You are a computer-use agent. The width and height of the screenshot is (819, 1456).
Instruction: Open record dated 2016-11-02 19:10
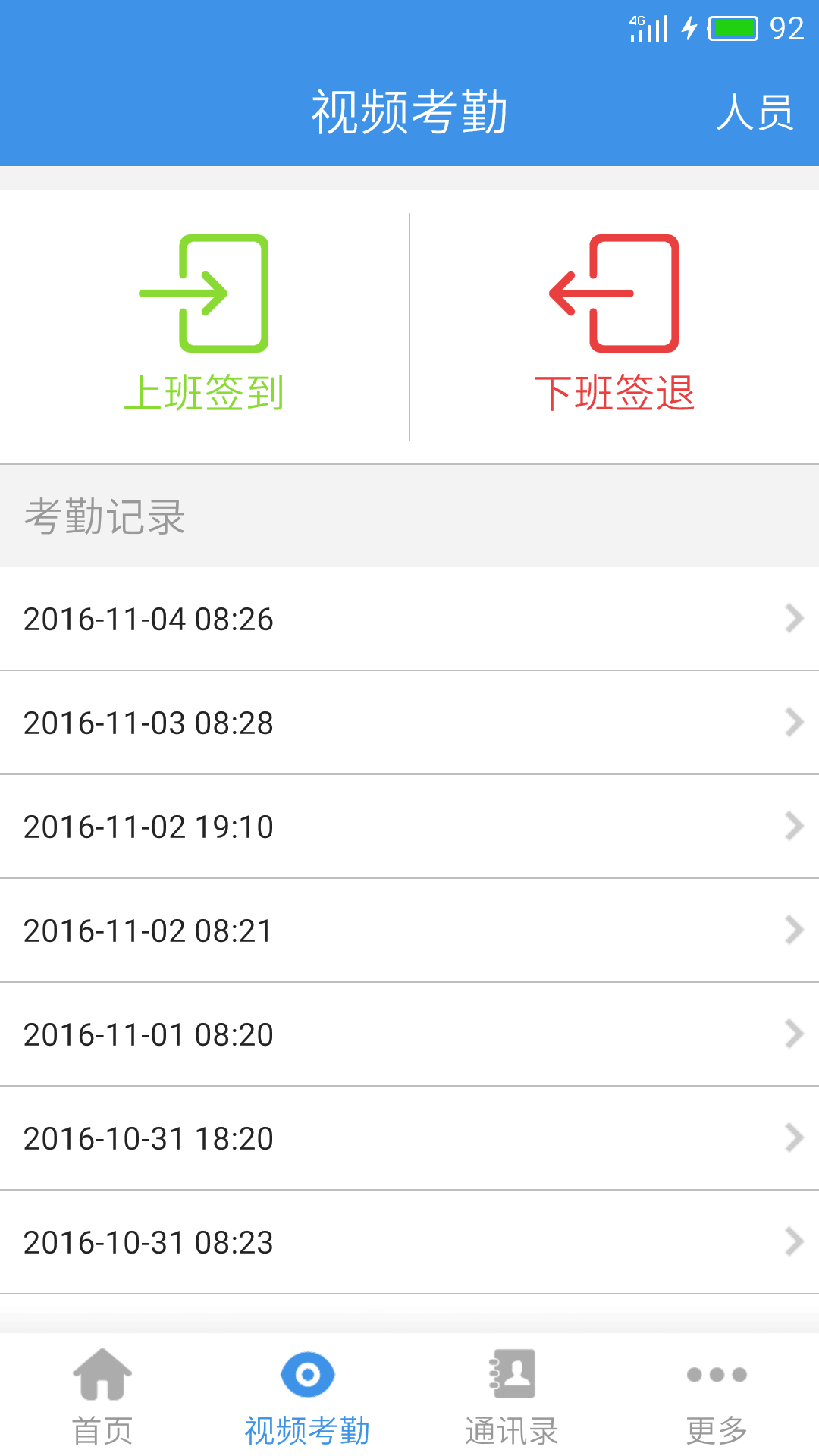409,827
